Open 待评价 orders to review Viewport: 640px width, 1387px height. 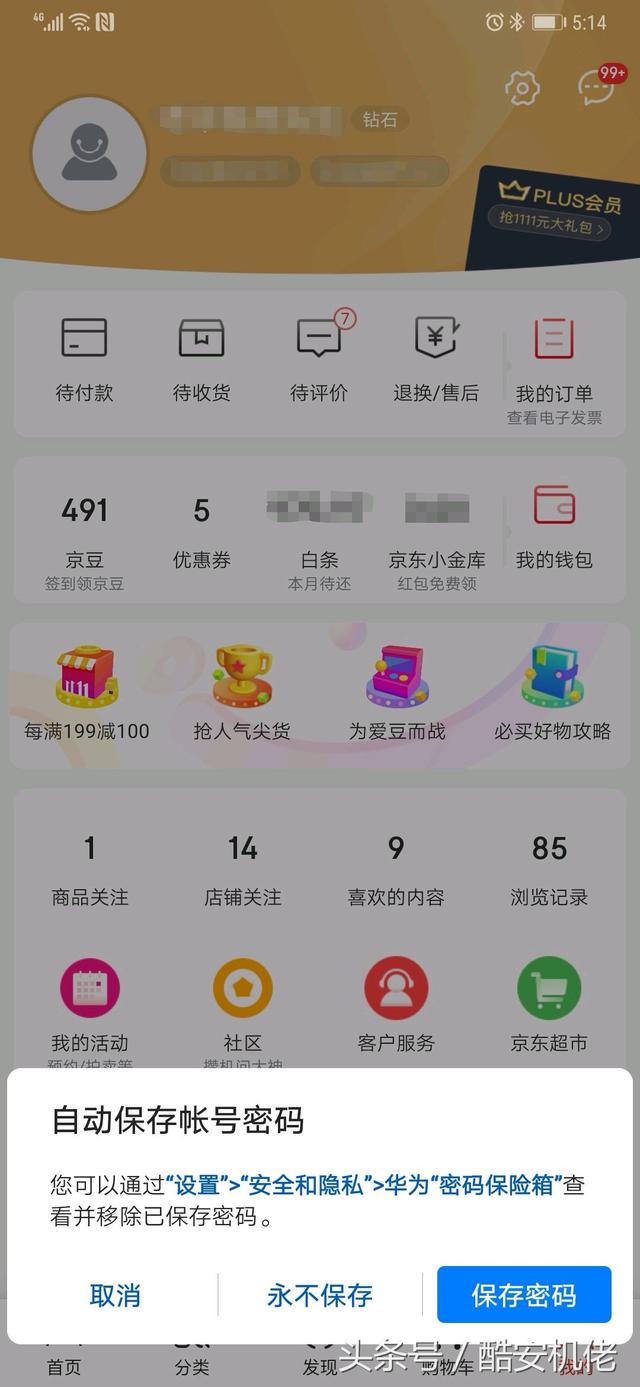tap(319, 360)
